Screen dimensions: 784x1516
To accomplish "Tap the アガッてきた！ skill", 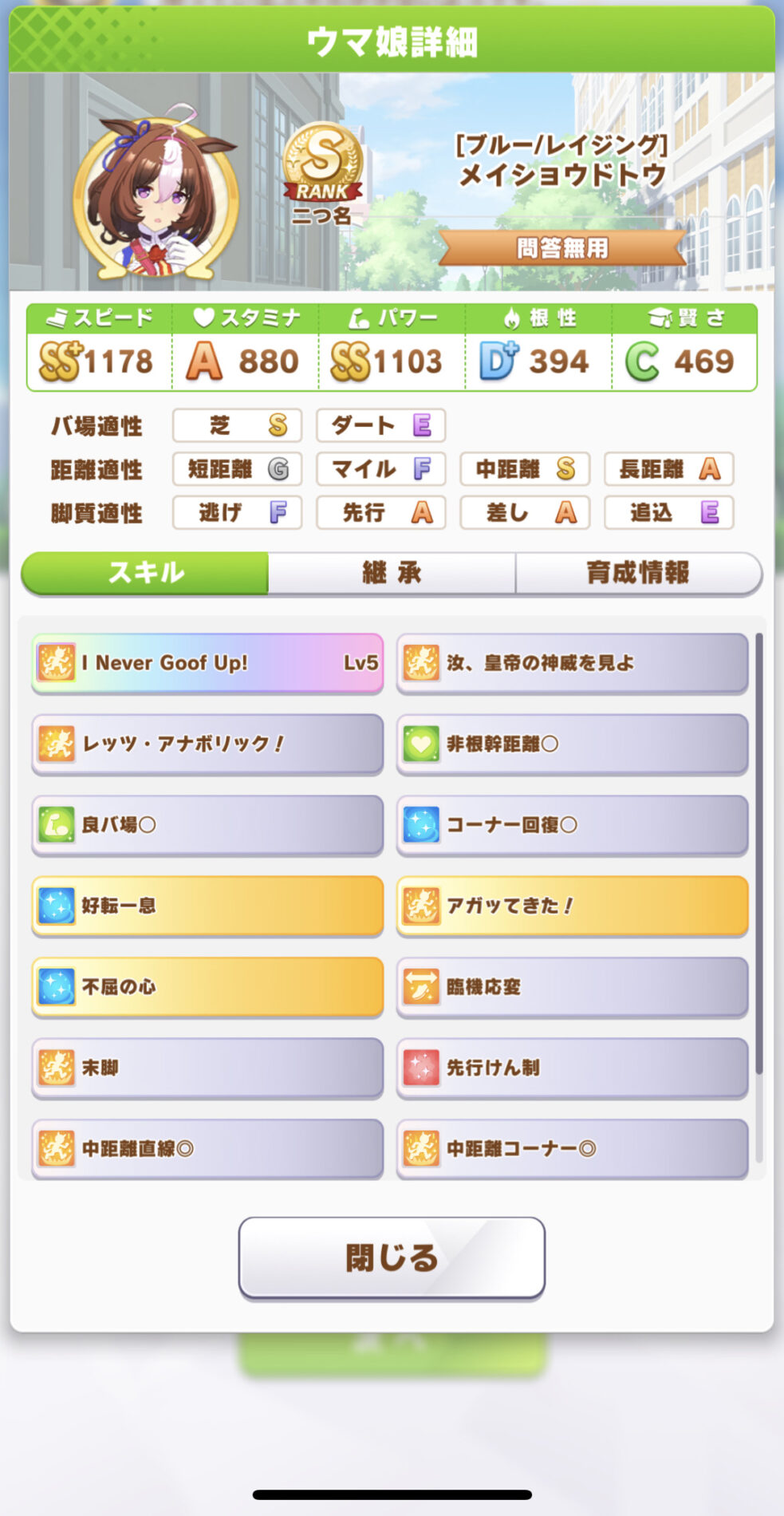I will (572, 906).
